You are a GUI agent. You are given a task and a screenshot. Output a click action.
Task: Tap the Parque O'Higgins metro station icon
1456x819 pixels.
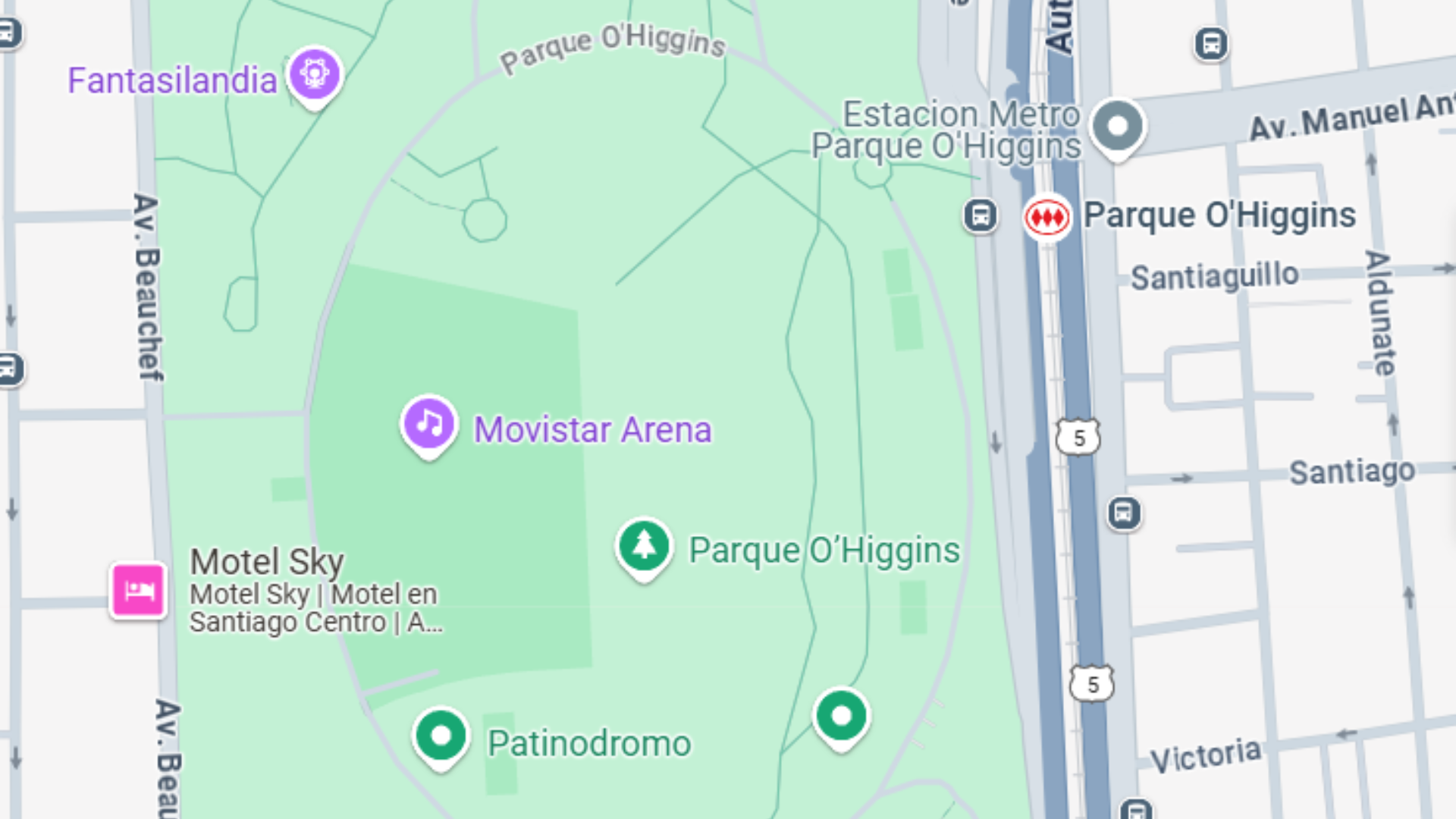[1046, 218]
